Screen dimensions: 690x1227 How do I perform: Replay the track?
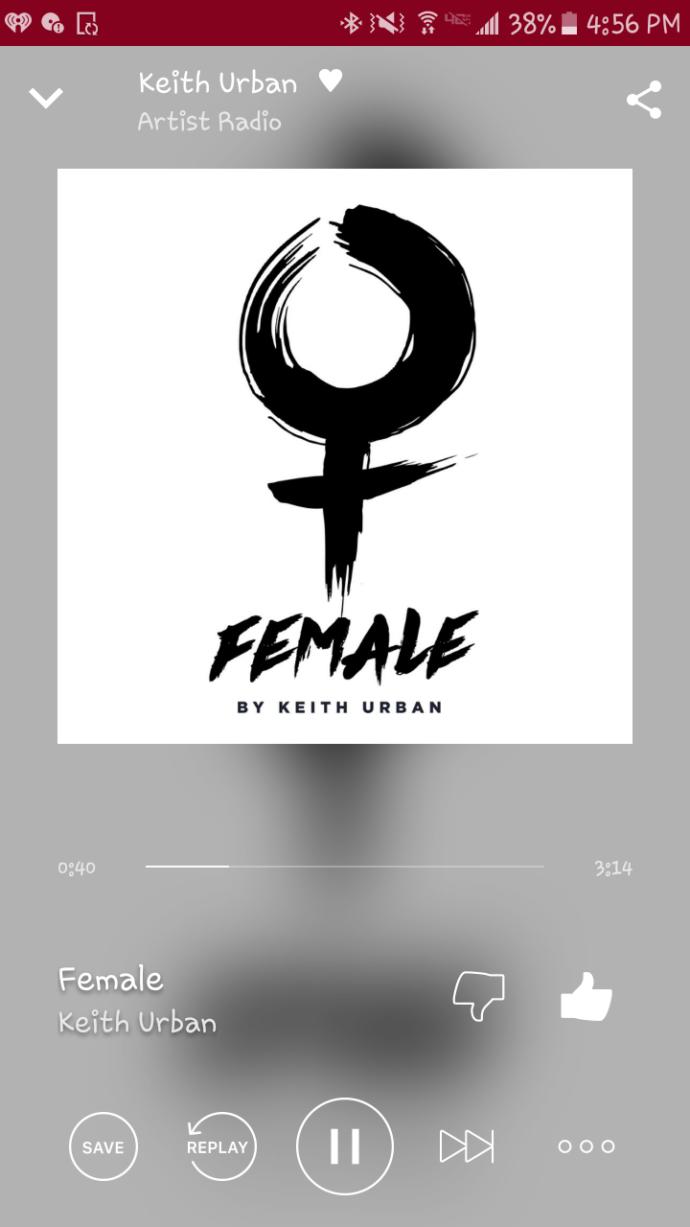(221, 1147)
